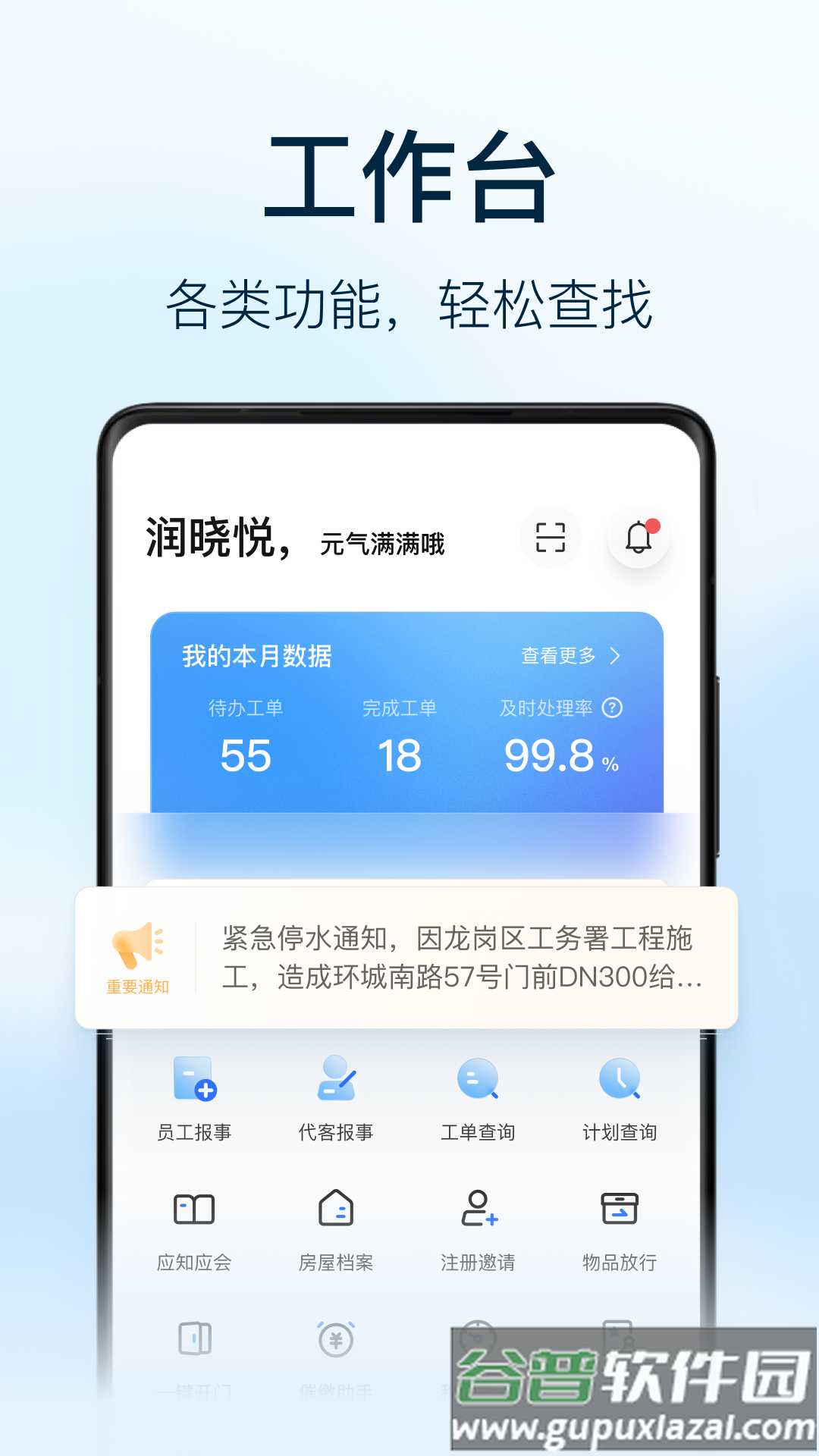Open help for 及时处理率 metric

614,709
